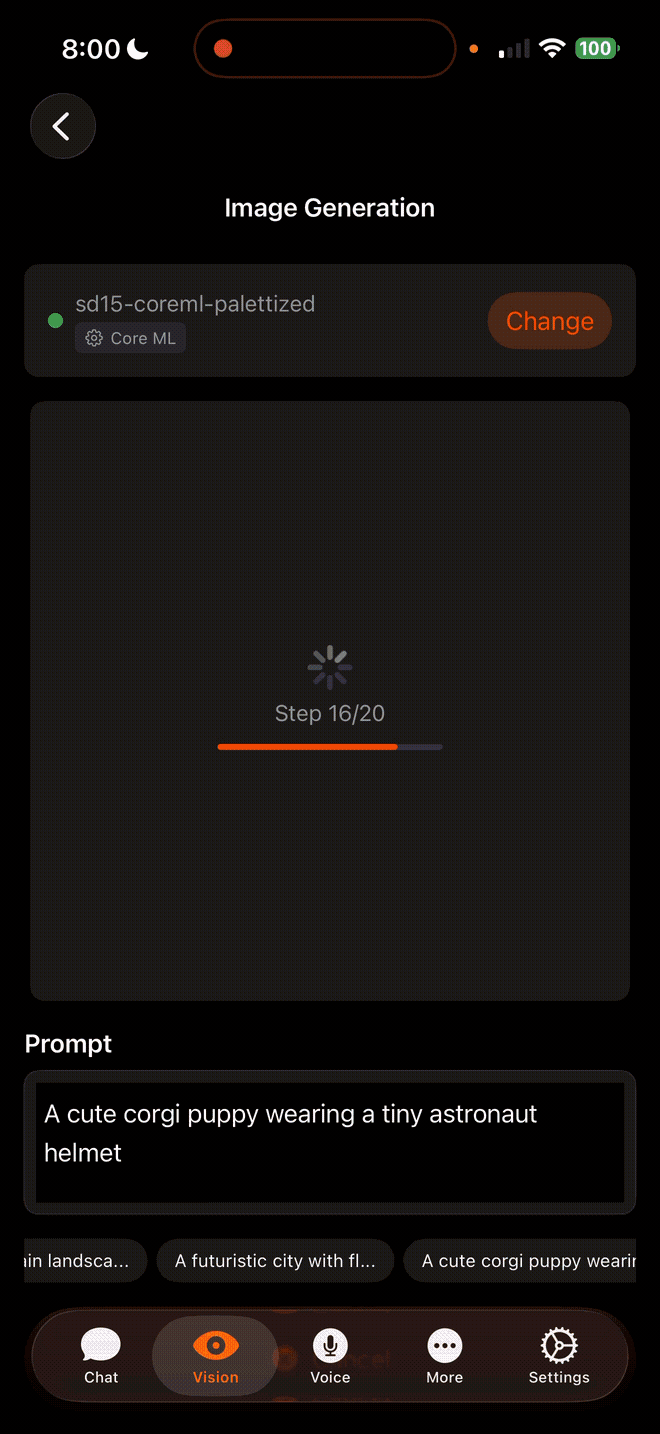This screenshot has width=660, height=1434.
Task: Open the More tab
Action: click(444, 1356)
